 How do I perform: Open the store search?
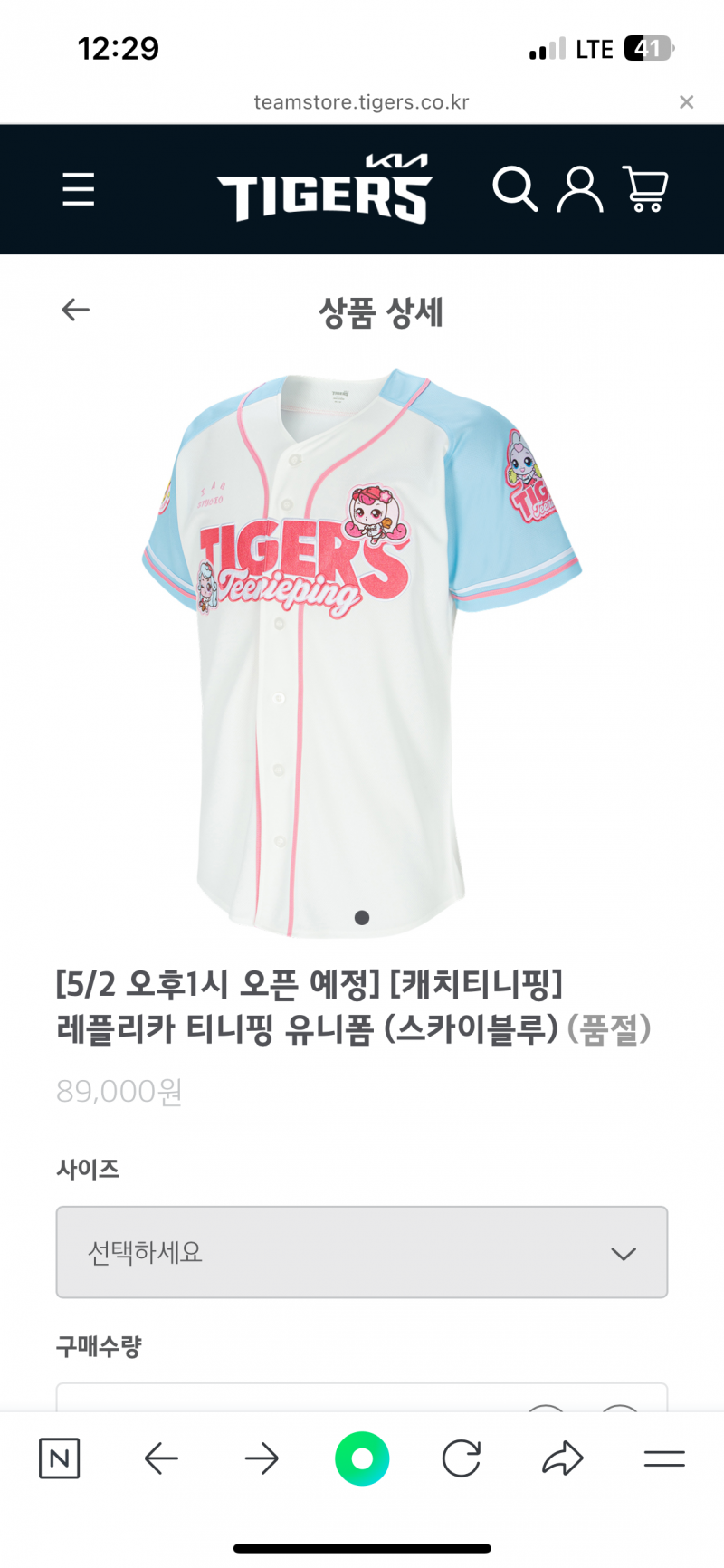[515, 189]
